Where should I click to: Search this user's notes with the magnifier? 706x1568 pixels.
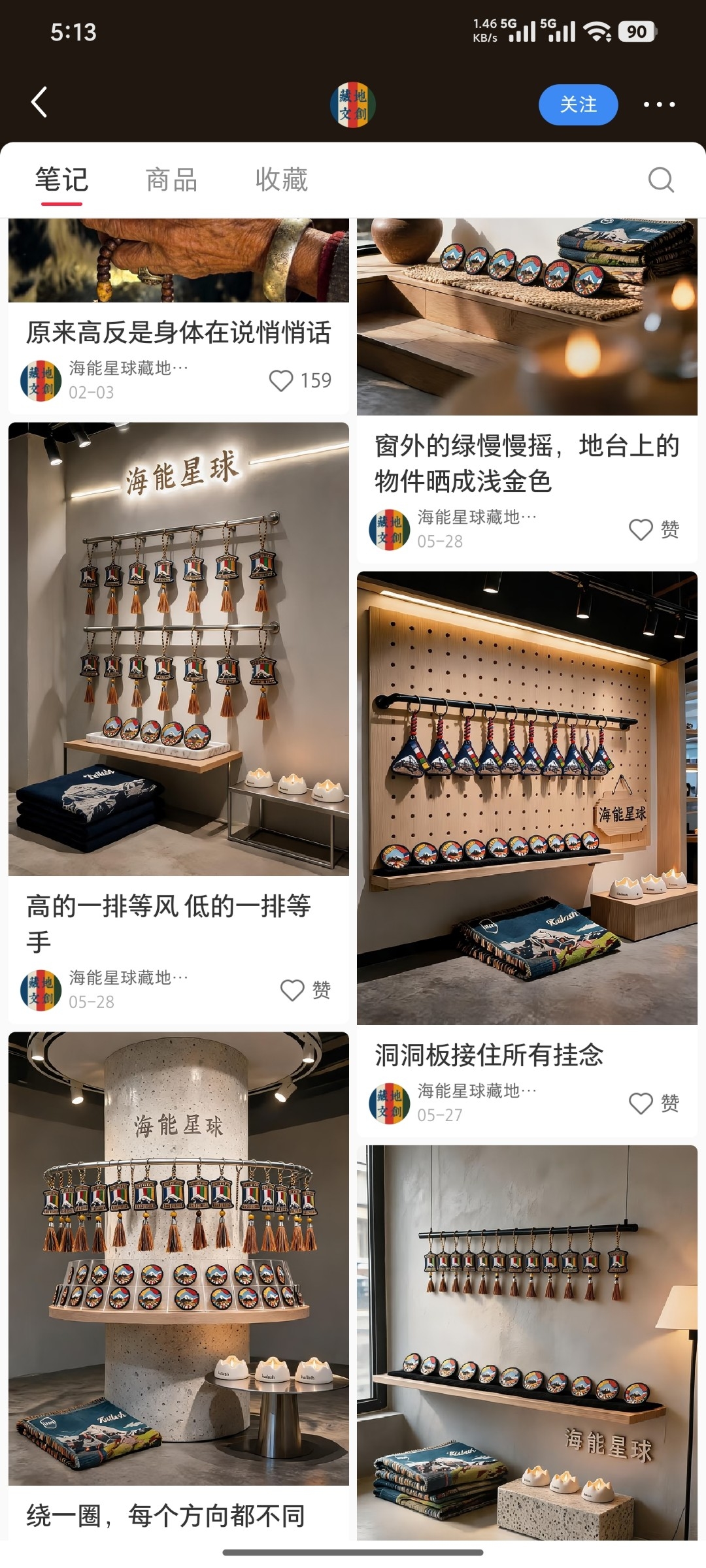click(661, 180)
